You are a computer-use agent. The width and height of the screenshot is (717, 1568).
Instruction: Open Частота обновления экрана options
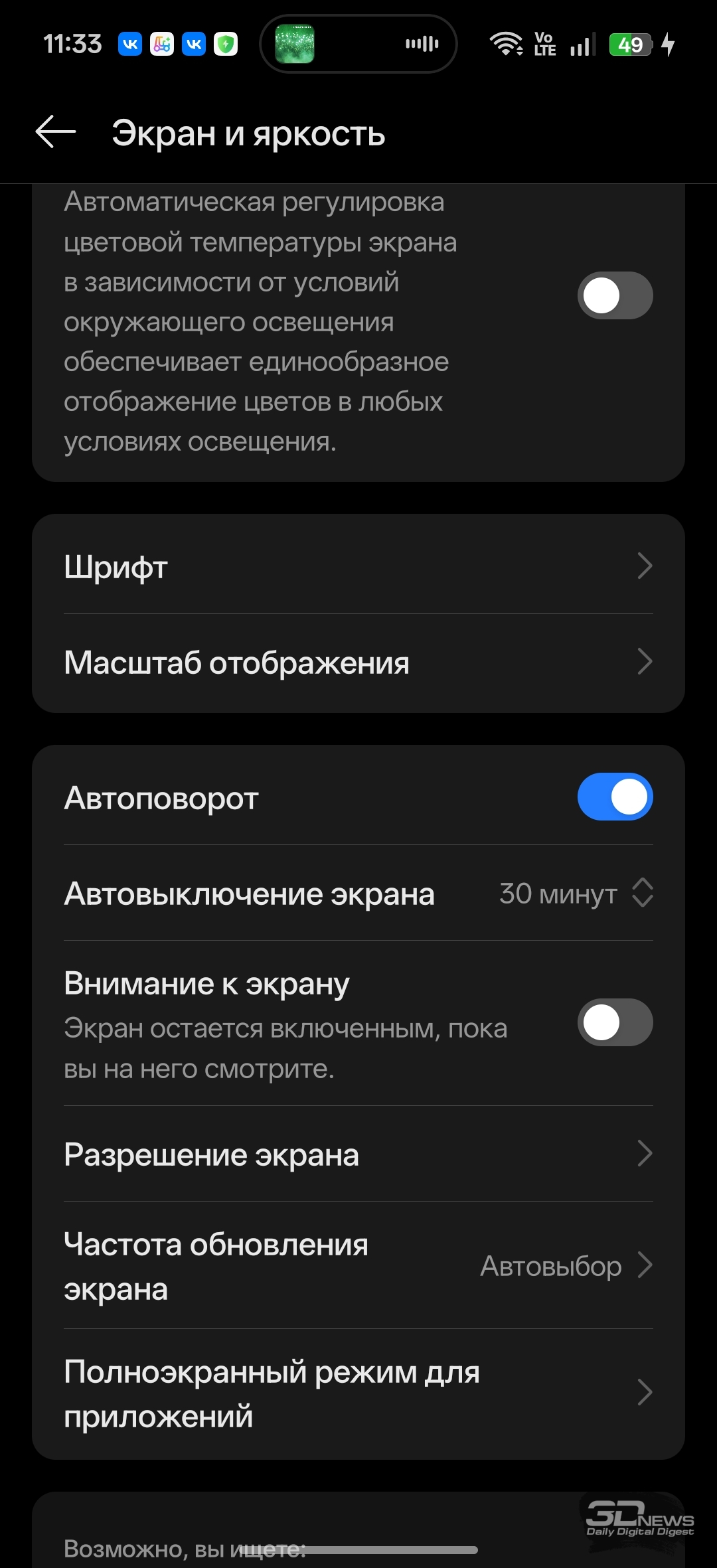pyautogui.click(x=358, y=1265)
